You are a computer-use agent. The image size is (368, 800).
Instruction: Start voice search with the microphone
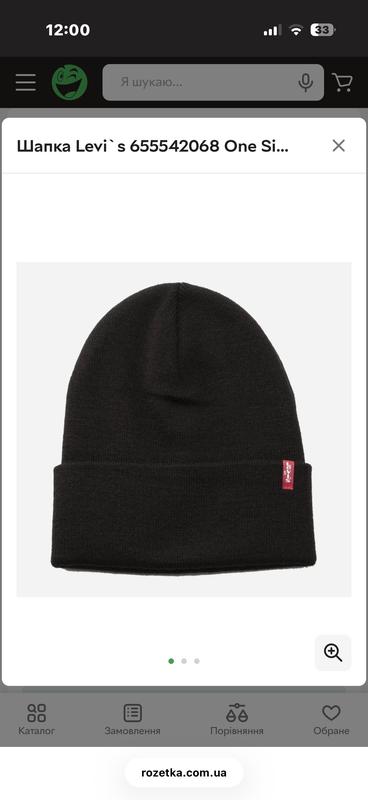click(306, 82)
